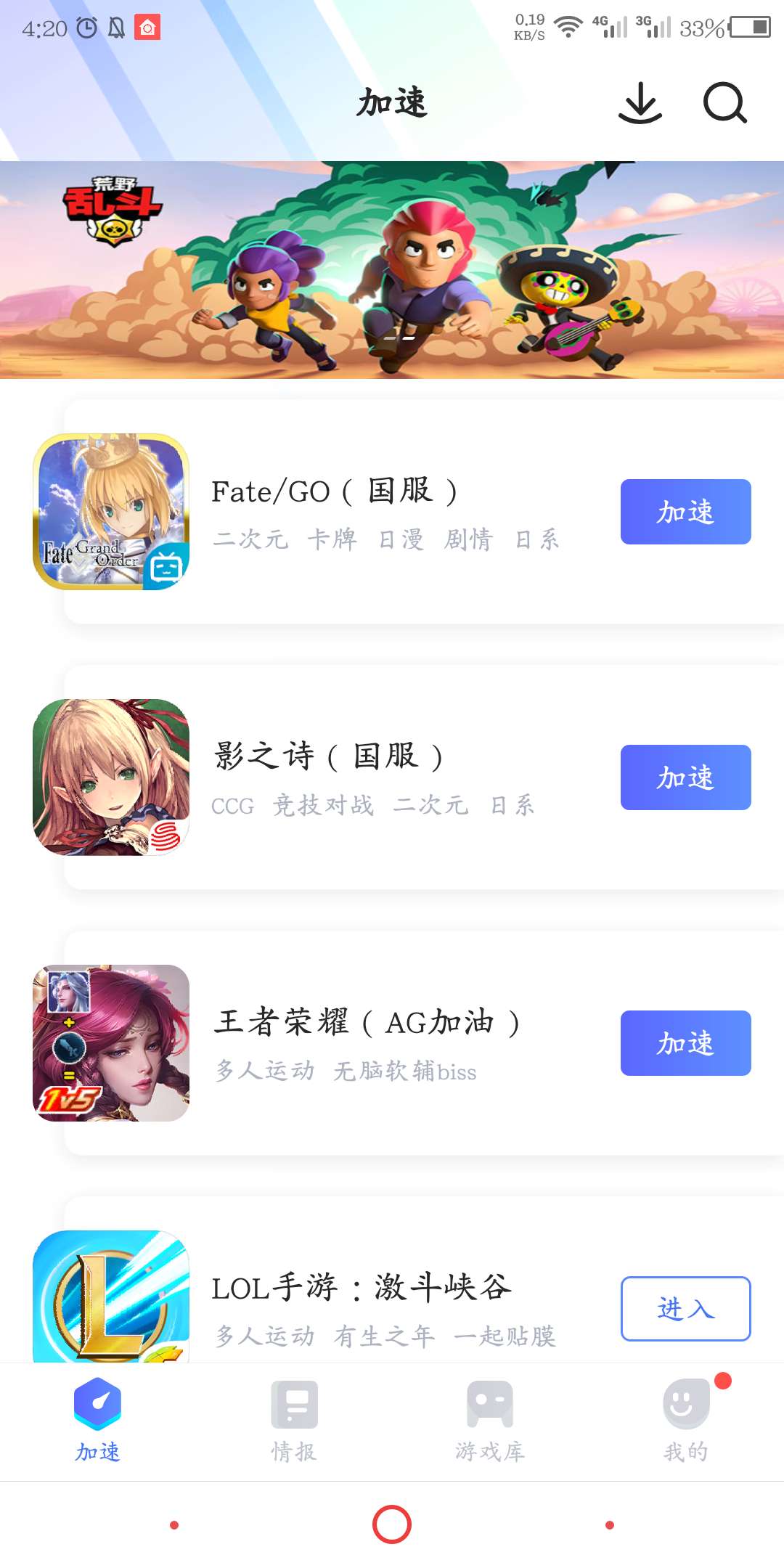The width and height of the screenshot is (784, 1568).
Task: Go to the 我的 tab
Action: click(686, 1420)
